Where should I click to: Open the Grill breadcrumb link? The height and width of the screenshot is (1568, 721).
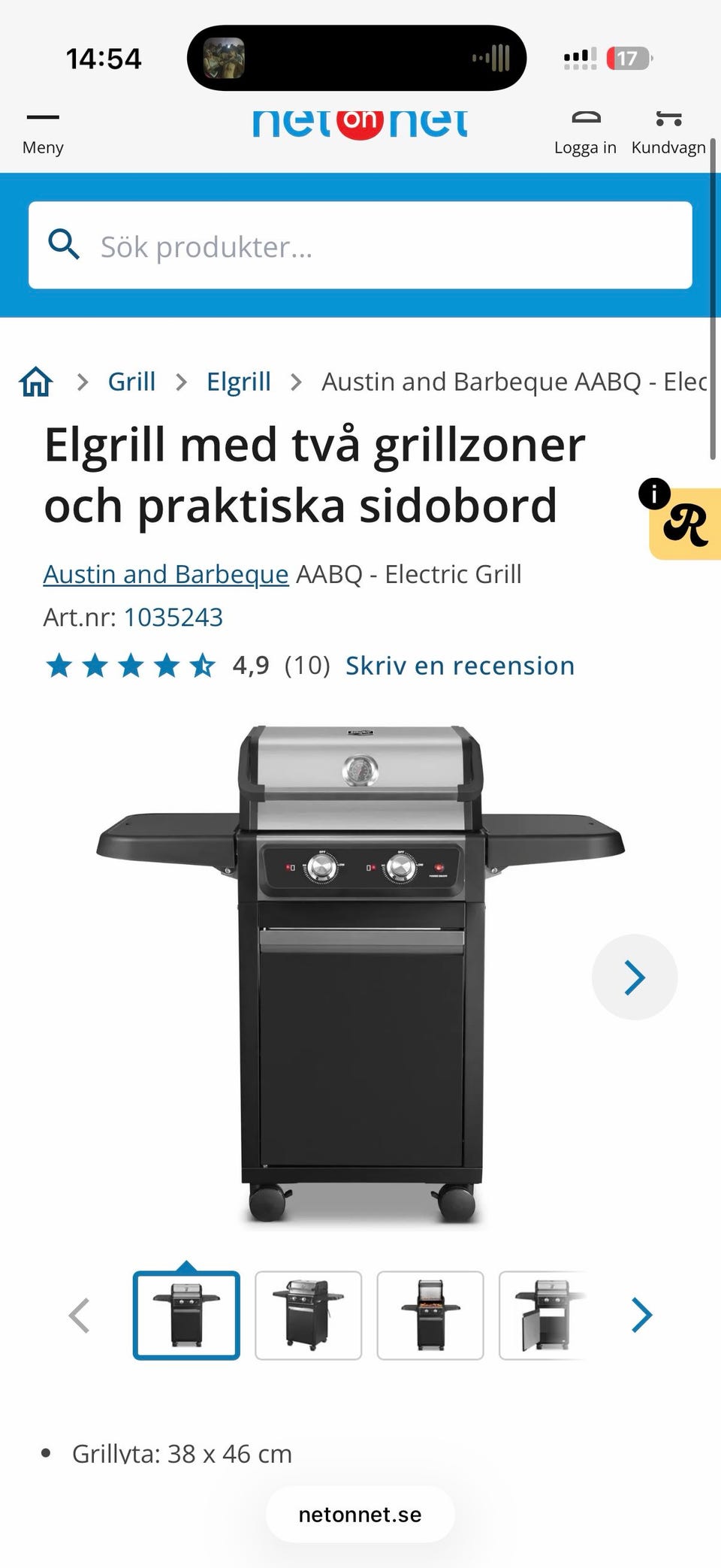(131, 381)
